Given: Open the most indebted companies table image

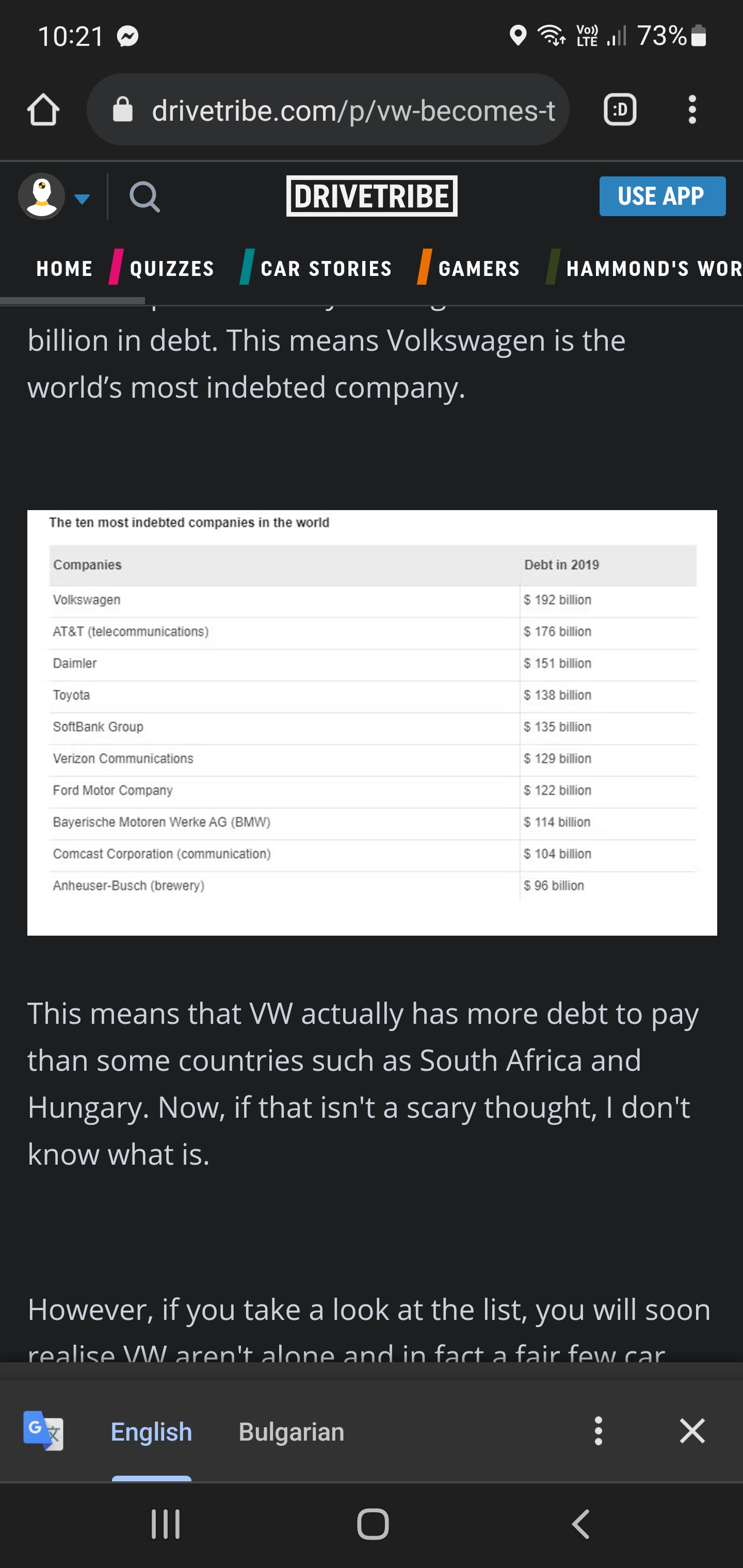Looking at the screenshot, I should coord(372,723).
